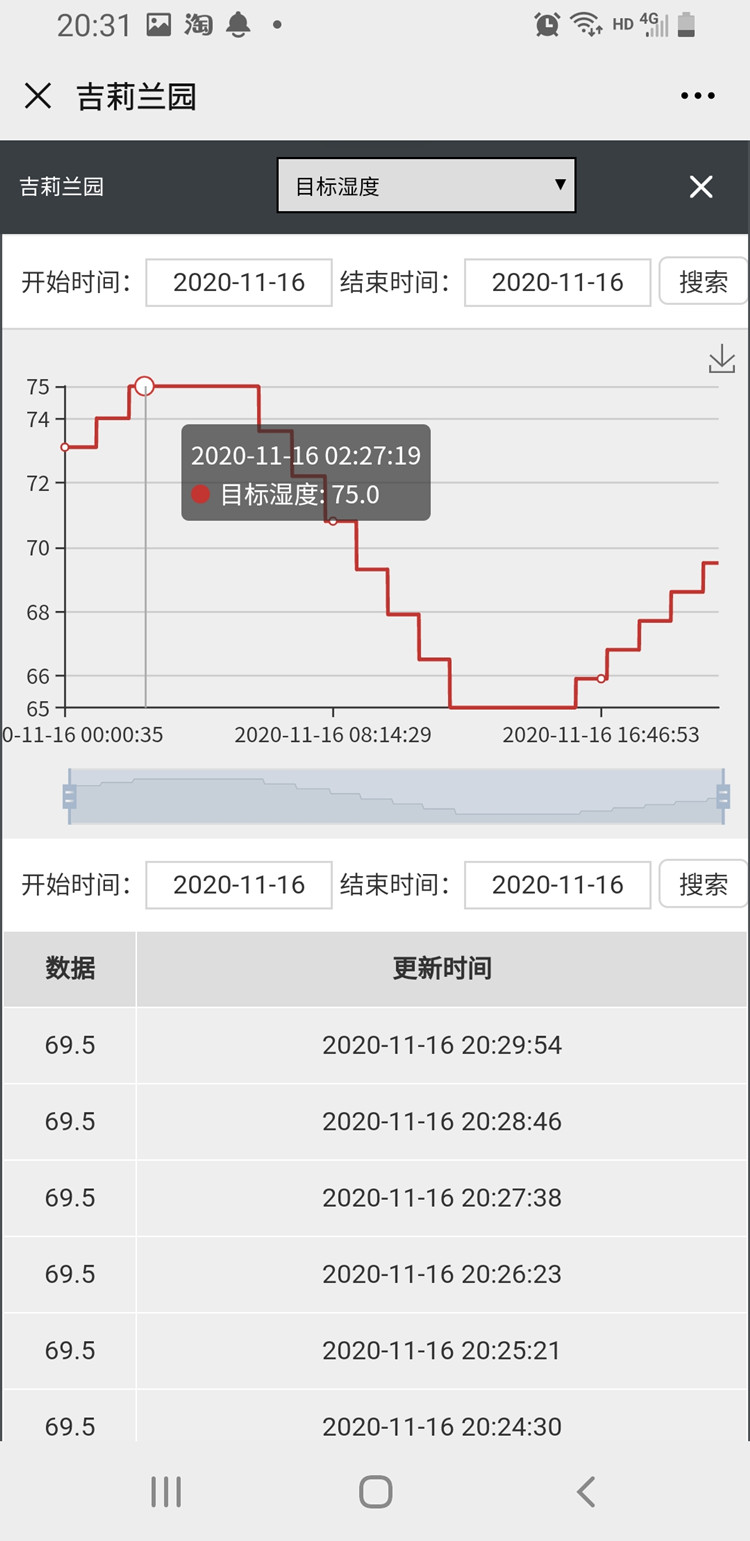Switch to the 更新时间 column header
Viewport: 750px width, 1541px height.
442,967
